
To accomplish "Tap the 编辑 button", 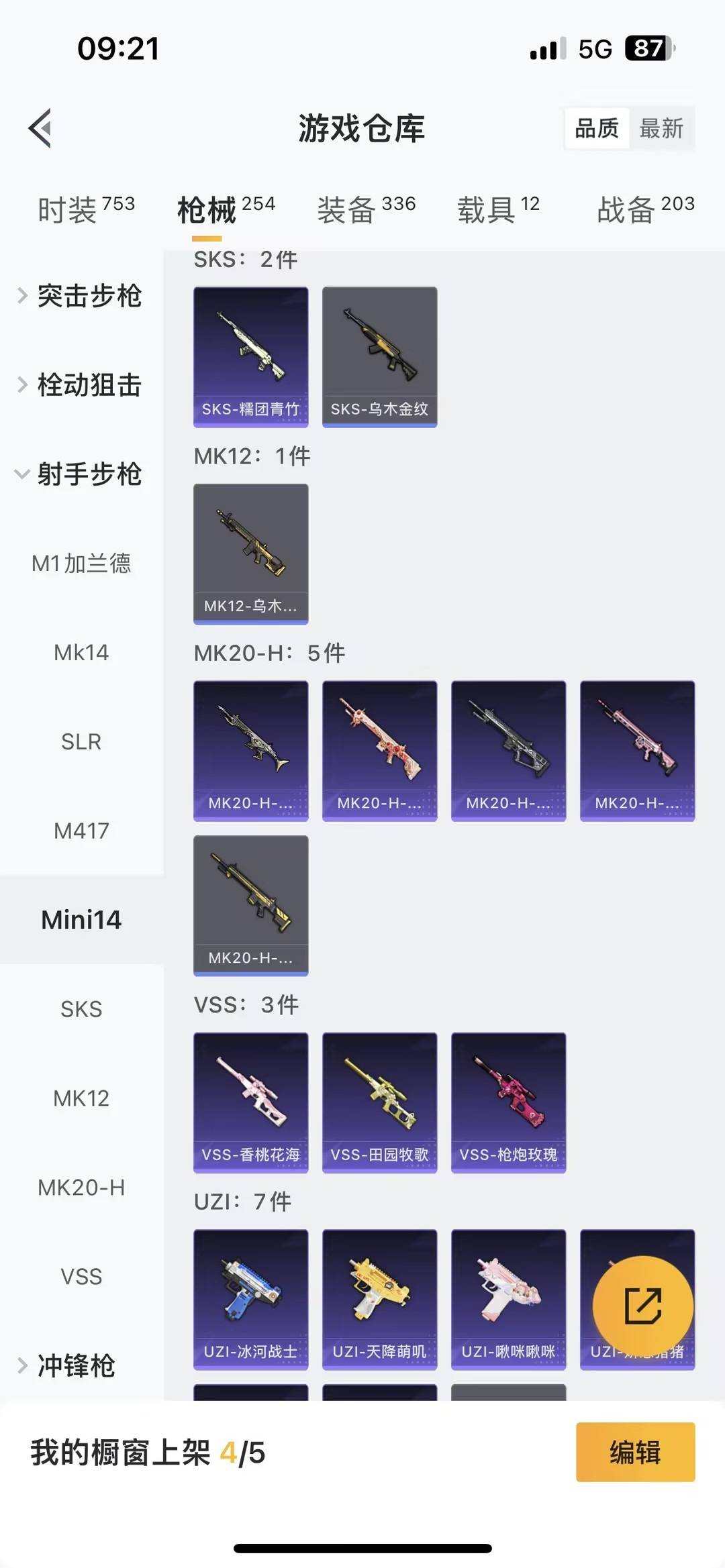I will (635, 1452).
